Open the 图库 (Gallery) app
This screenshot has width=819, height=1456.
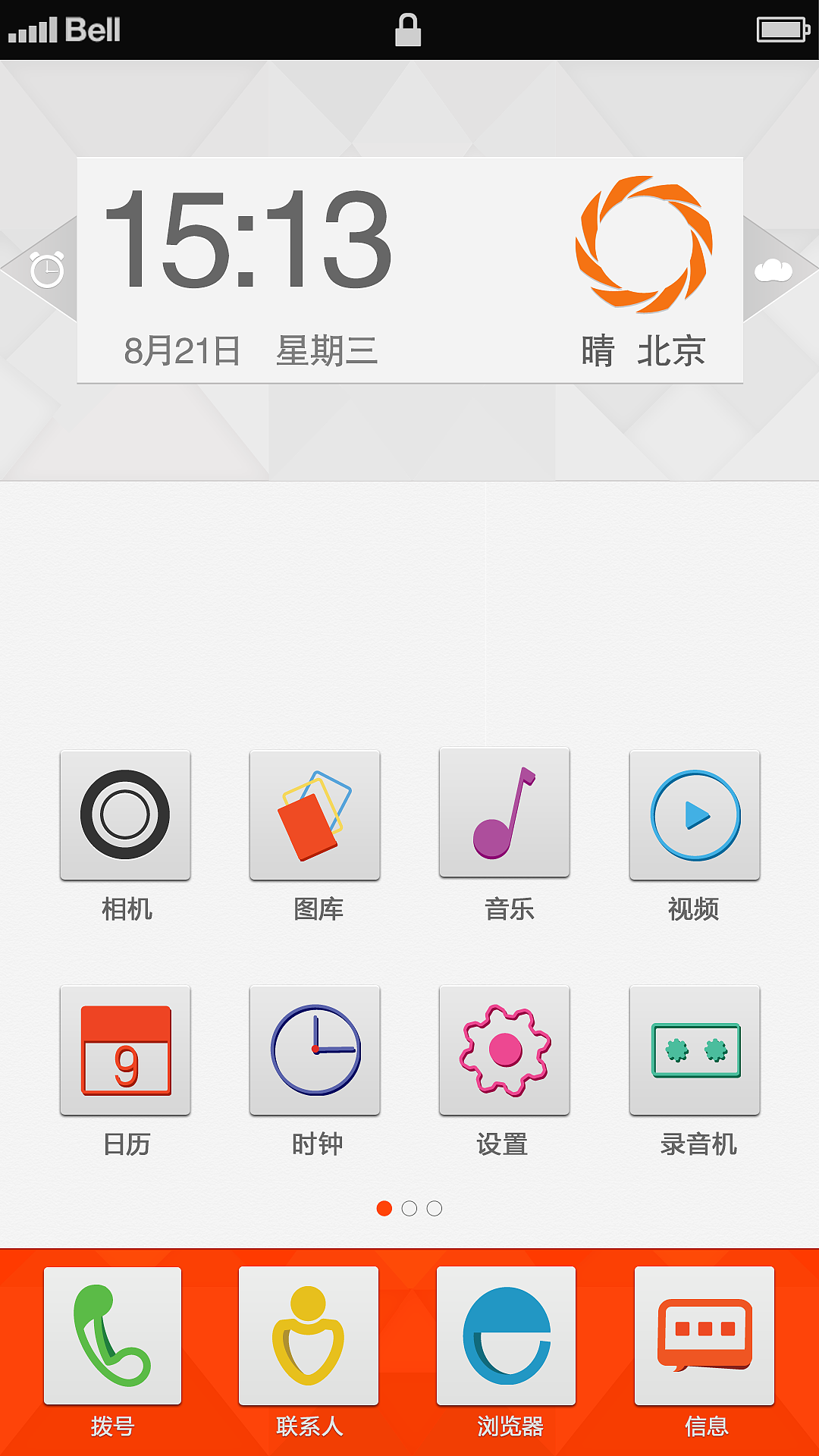click(315, 815)
